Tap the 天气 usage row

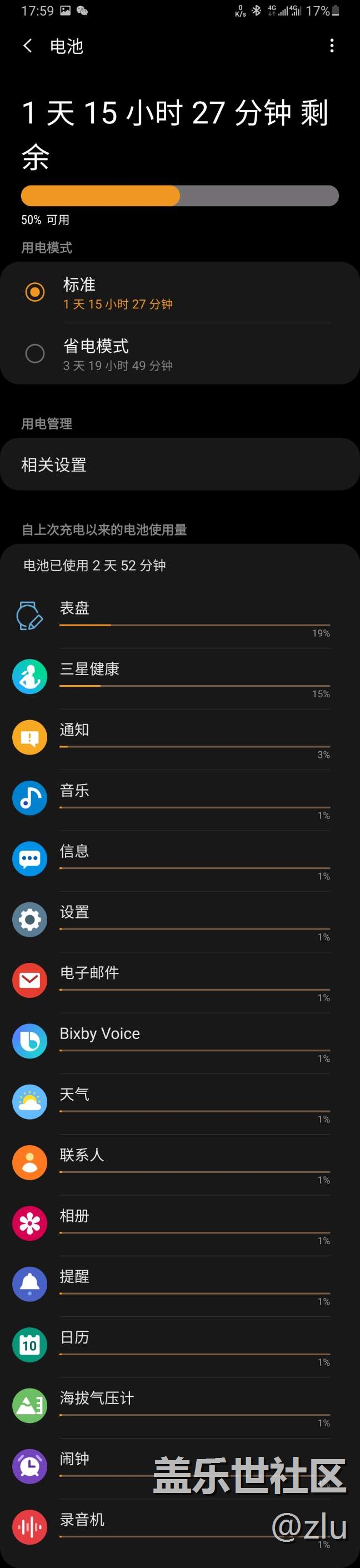tap(180, 1104)
